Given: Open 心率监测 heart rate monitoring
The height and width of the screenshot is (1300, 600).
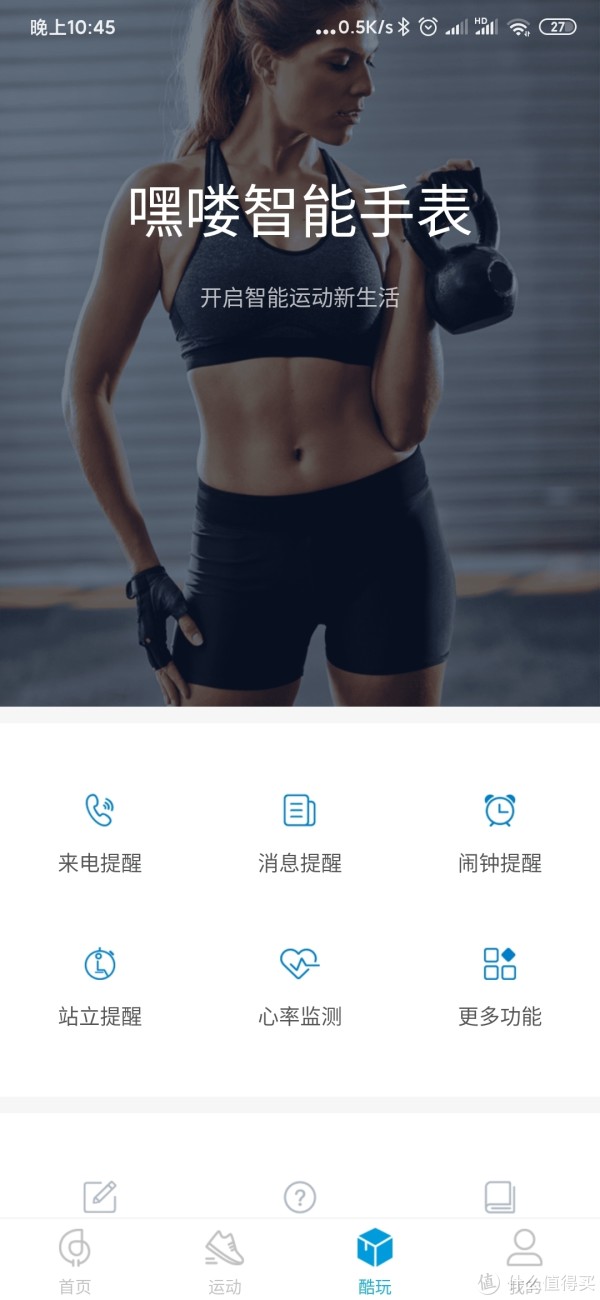Looking at the screenshot, I should pyautogui.click(x=300, y=985).
